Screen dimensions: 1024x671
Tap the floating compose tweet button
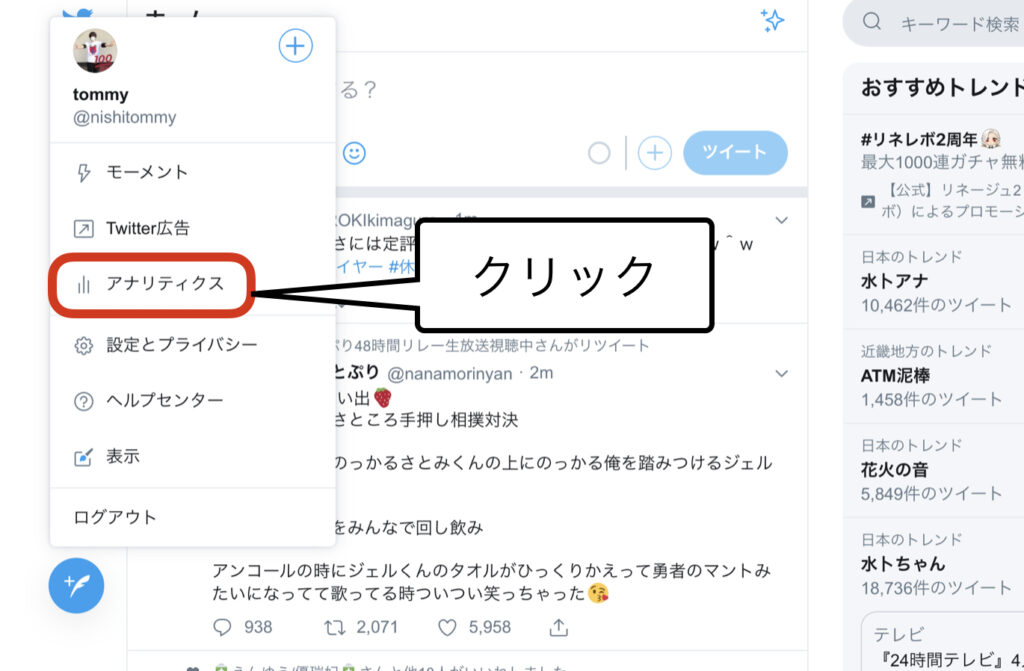(77, 585)
